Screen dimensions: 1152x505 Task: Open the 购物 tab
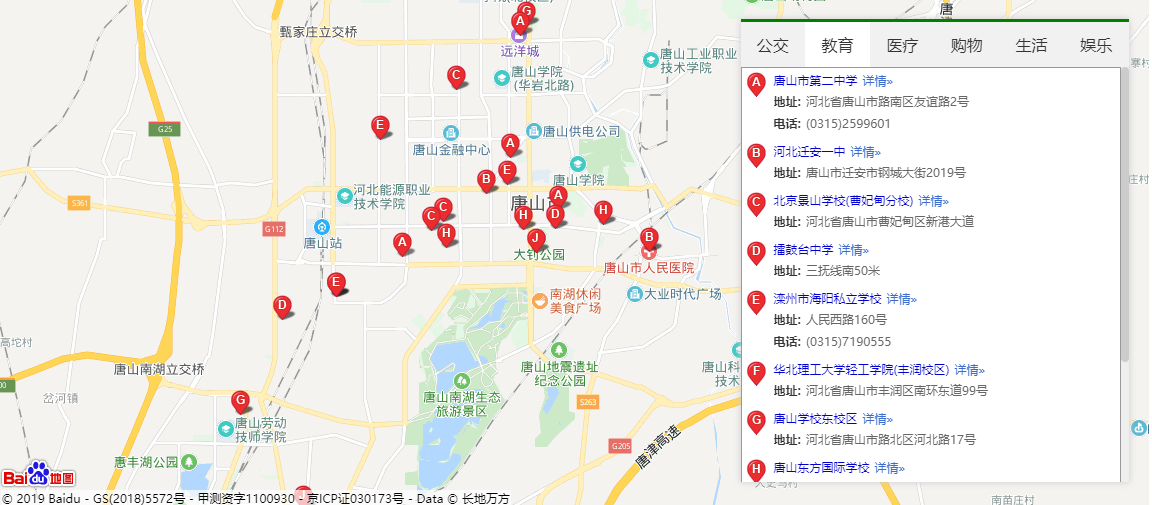pyautogui.click(x=966, y=45)
